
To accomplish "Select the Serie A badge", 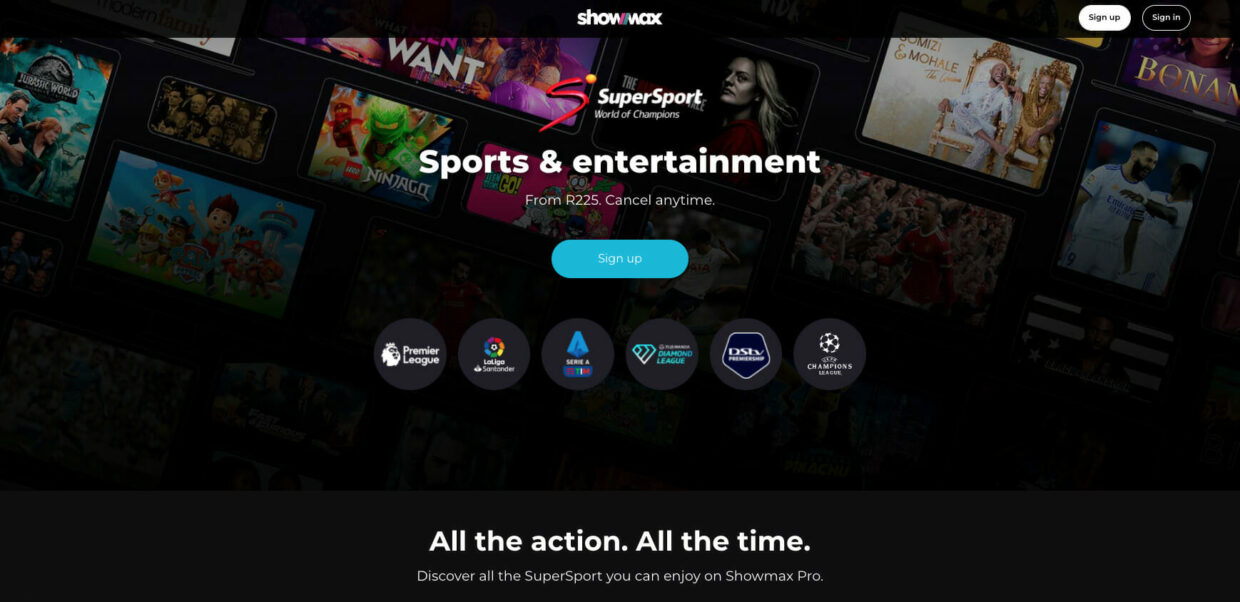I will tap(578, 354).
